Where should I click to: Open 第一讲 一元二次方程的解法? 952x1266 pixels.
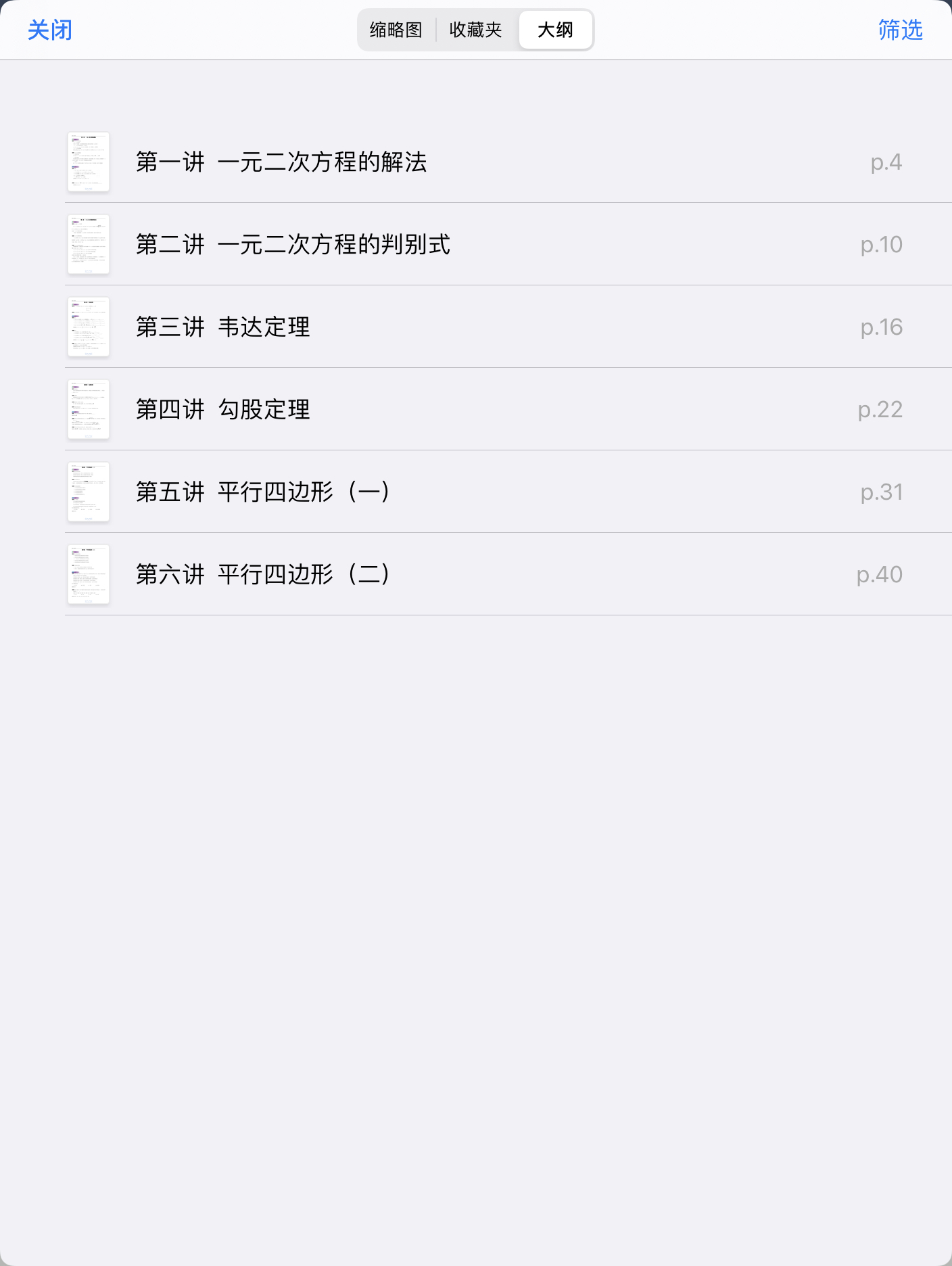pos(281,162)
